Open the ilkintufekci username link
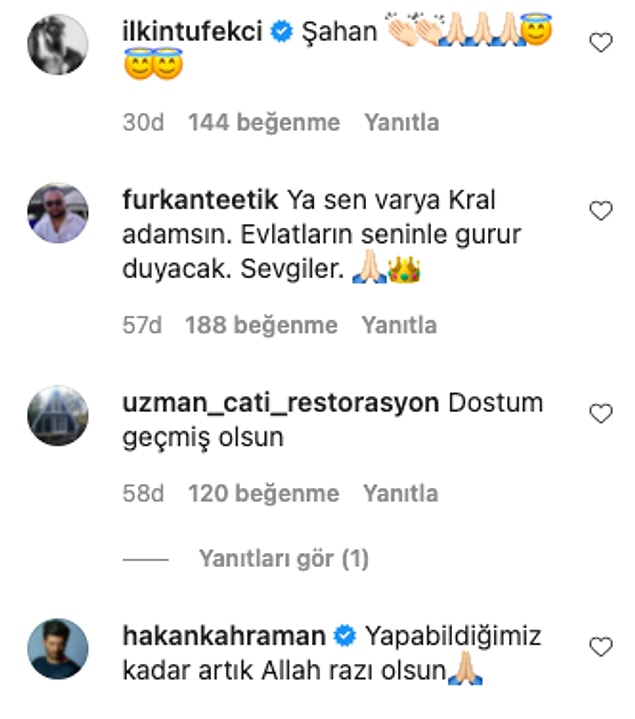 click(192, 32)
